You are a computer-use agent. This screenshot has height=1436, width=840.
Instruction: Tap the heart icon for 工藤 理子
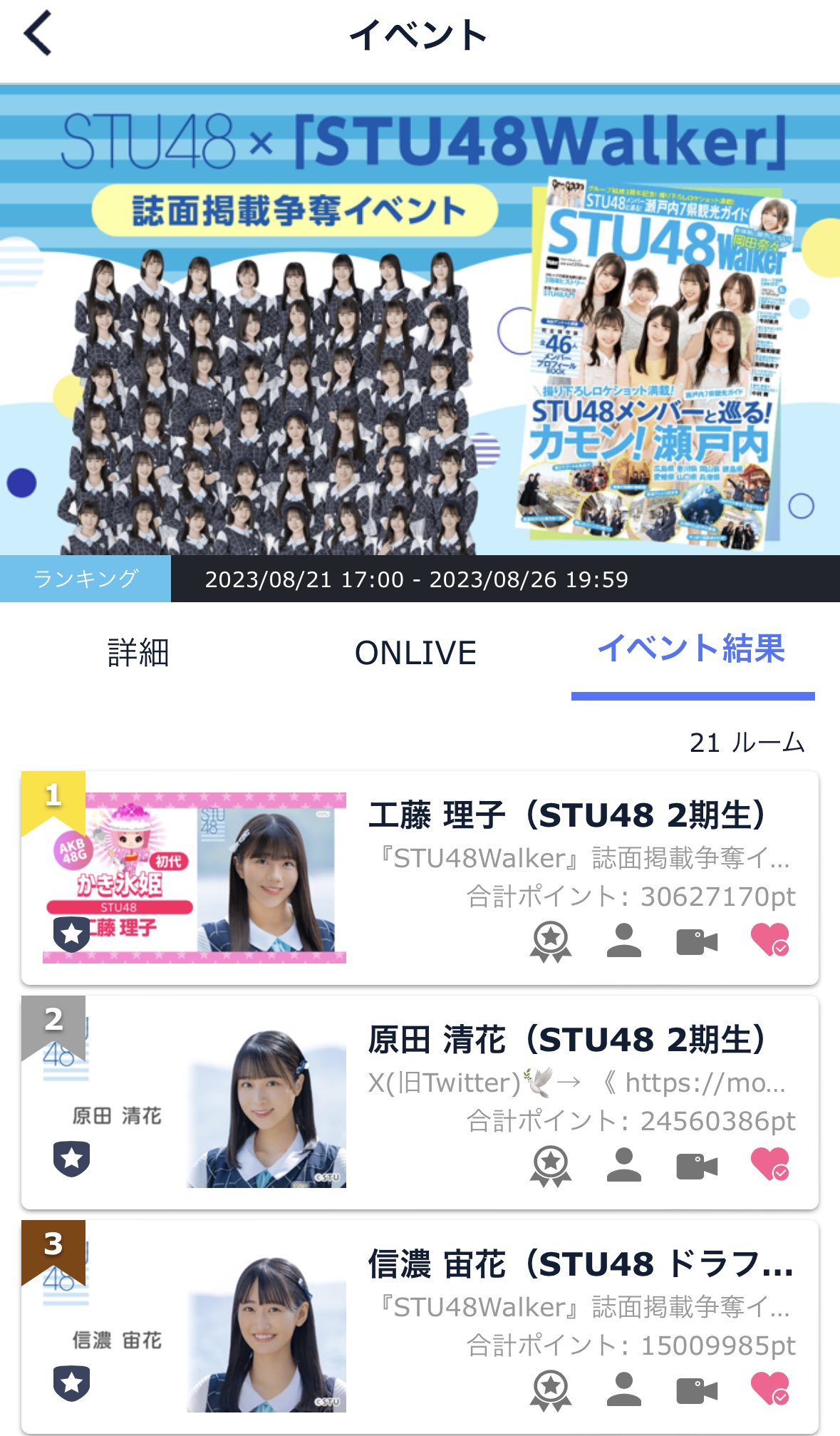(x=770, y=940)
